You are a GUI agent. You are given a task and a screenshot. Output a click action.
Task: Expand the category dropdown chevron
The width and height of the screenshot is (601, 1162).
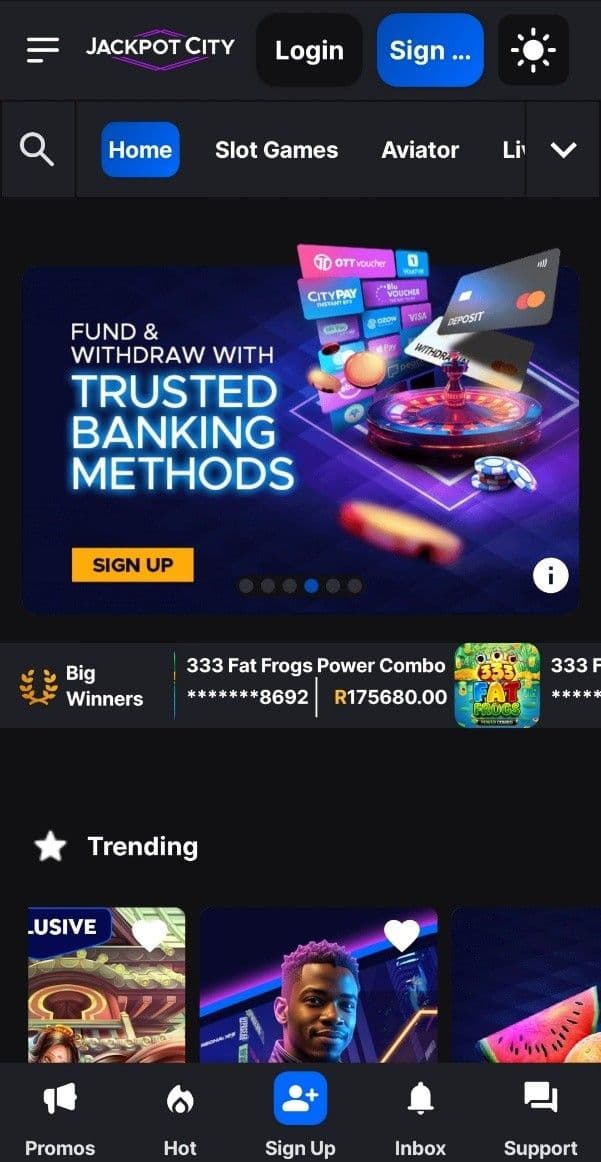[x=564, y=150]
